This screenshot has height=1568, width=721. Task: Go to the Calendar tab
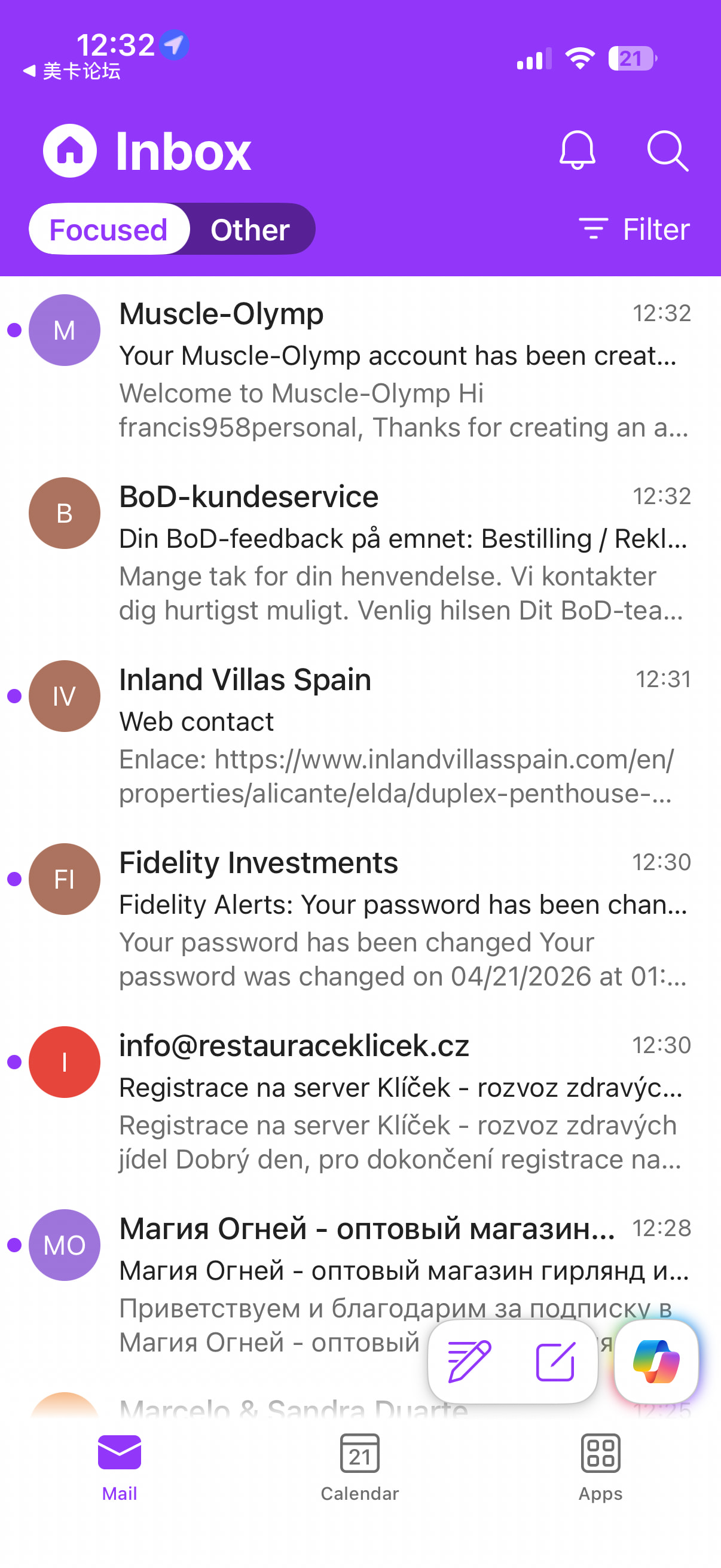point(359,1467)
